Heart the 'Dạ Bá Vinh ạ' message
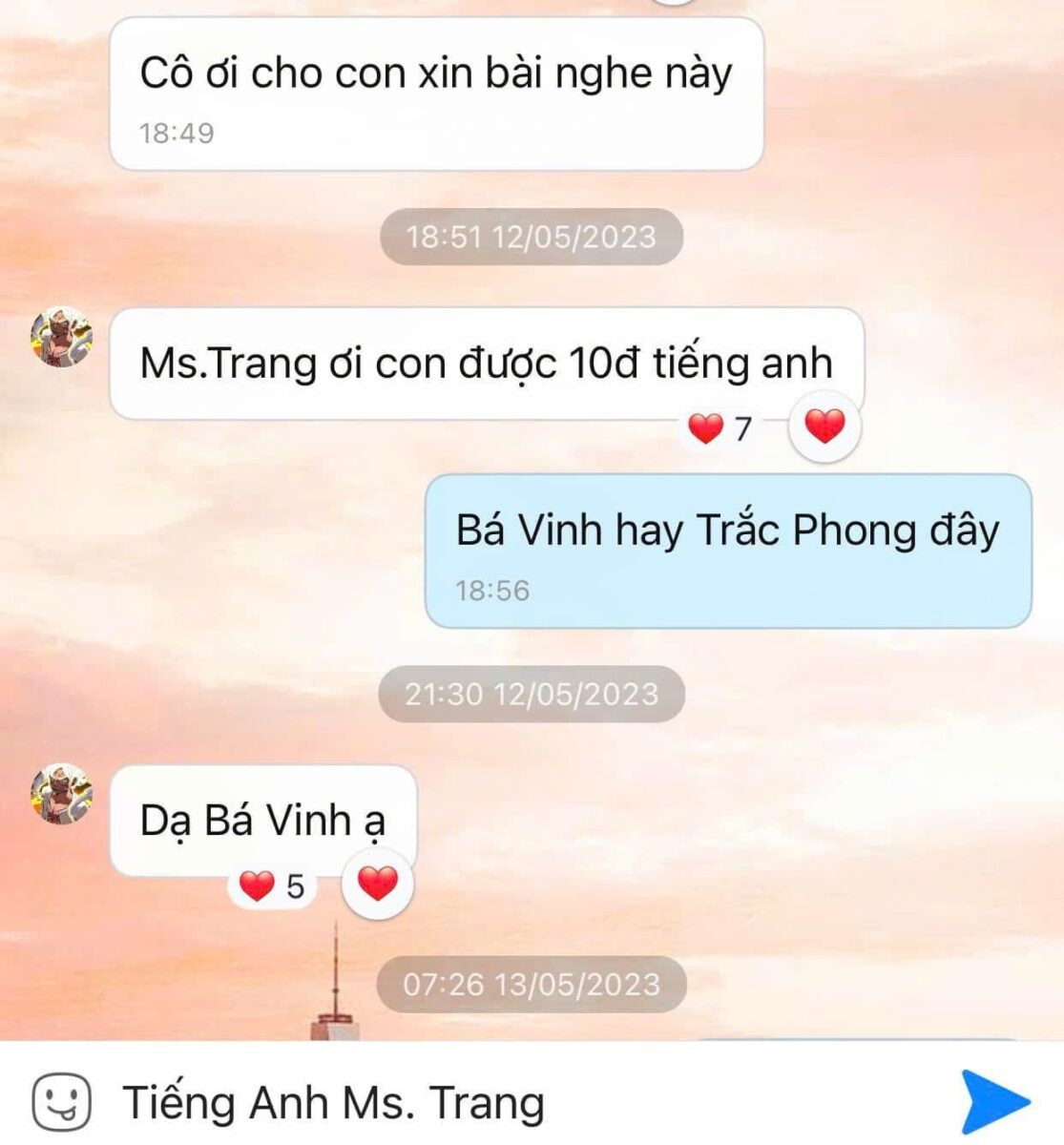The image size is (1064, 1145). coord(377,885)
